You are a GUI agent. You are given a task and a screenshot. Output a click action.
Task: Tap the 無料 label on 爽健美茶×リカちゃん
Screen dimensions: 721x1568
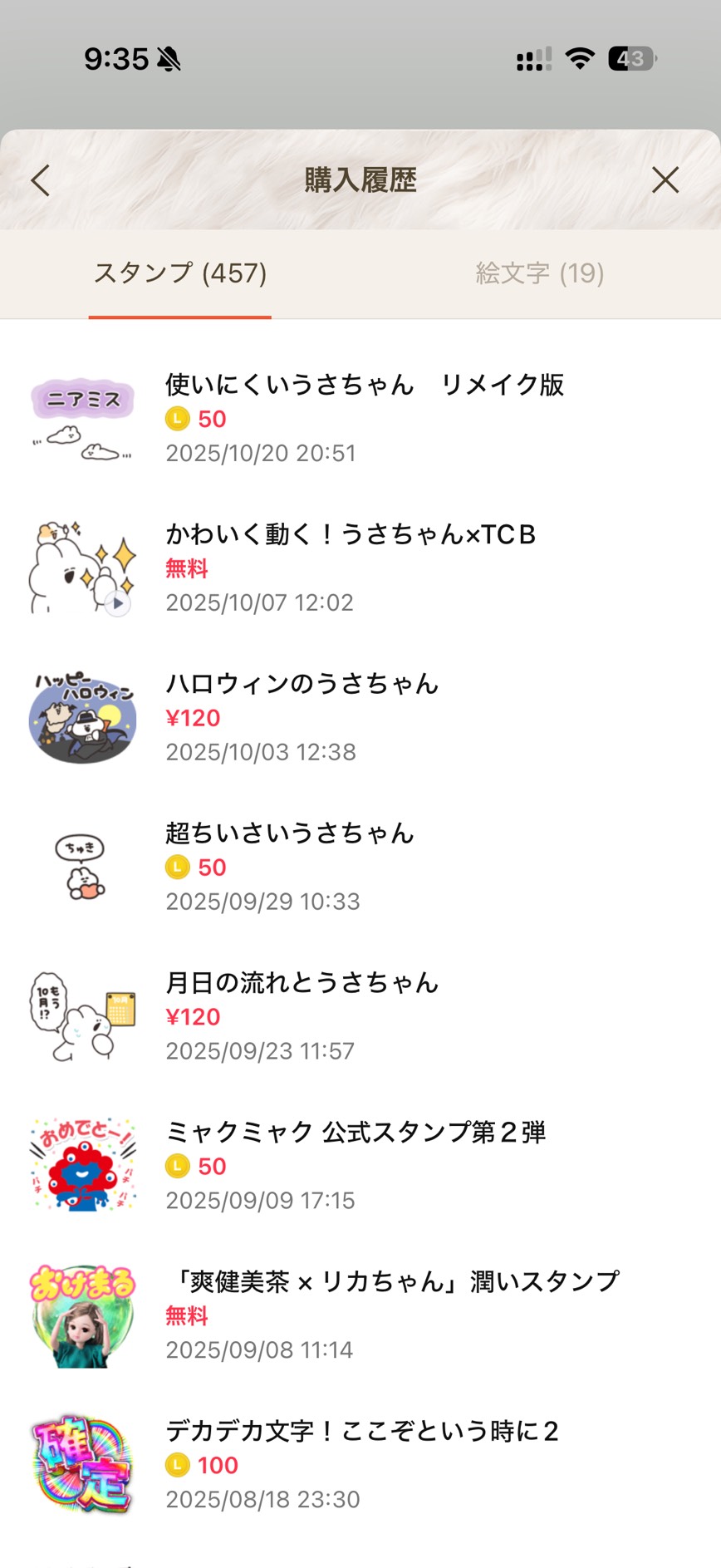187,1317
